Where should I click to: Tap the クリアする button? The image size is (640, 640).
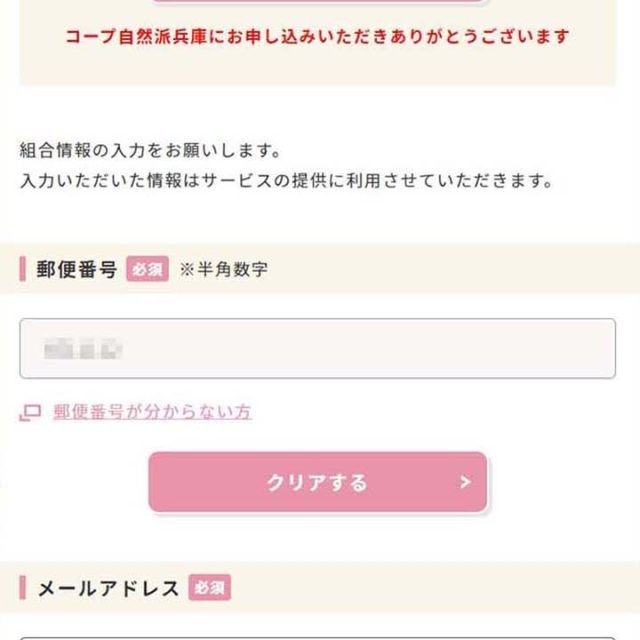317,483
